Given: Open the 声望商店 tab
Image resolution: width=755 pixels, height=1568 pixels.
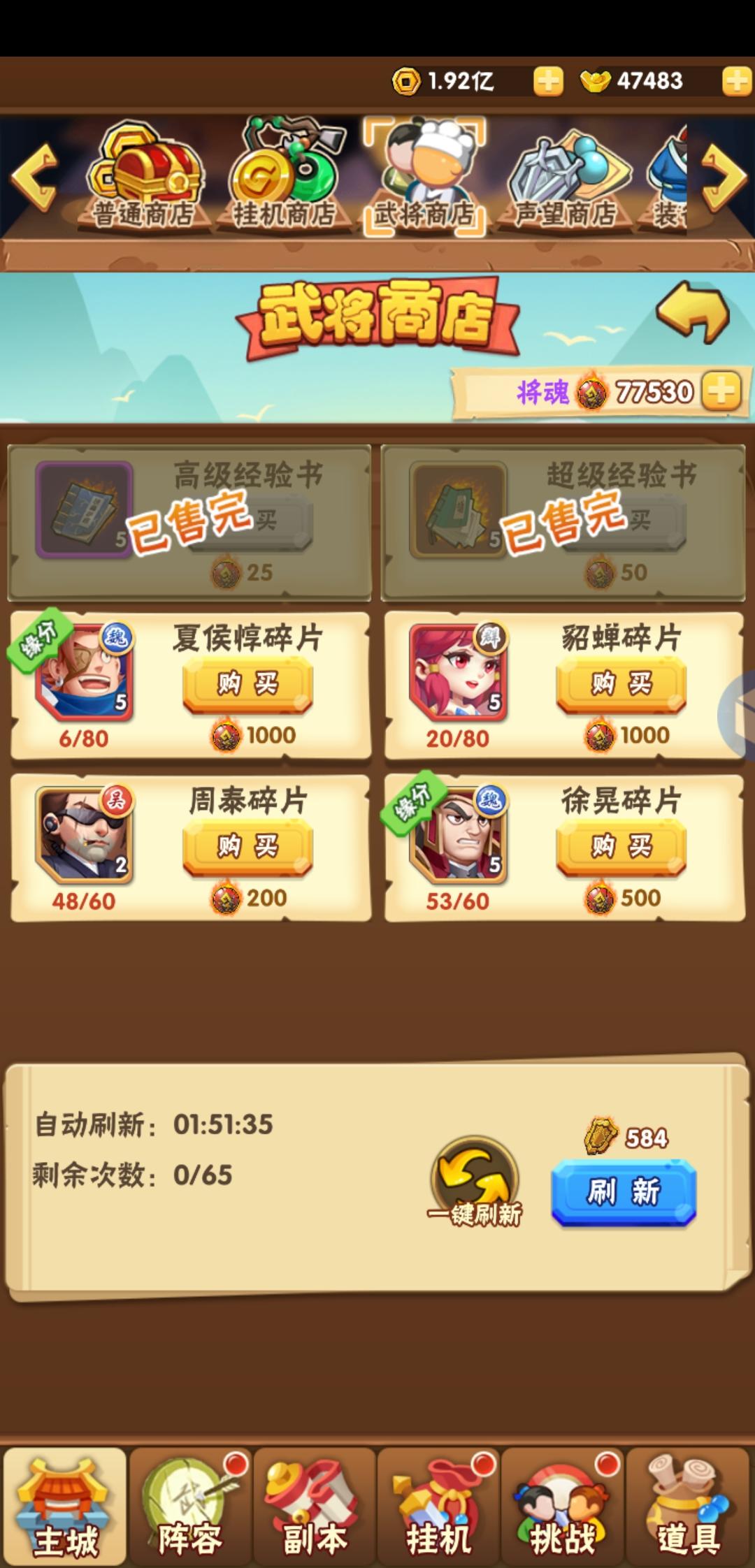Looking at the screenshot, I should [566, 182].
